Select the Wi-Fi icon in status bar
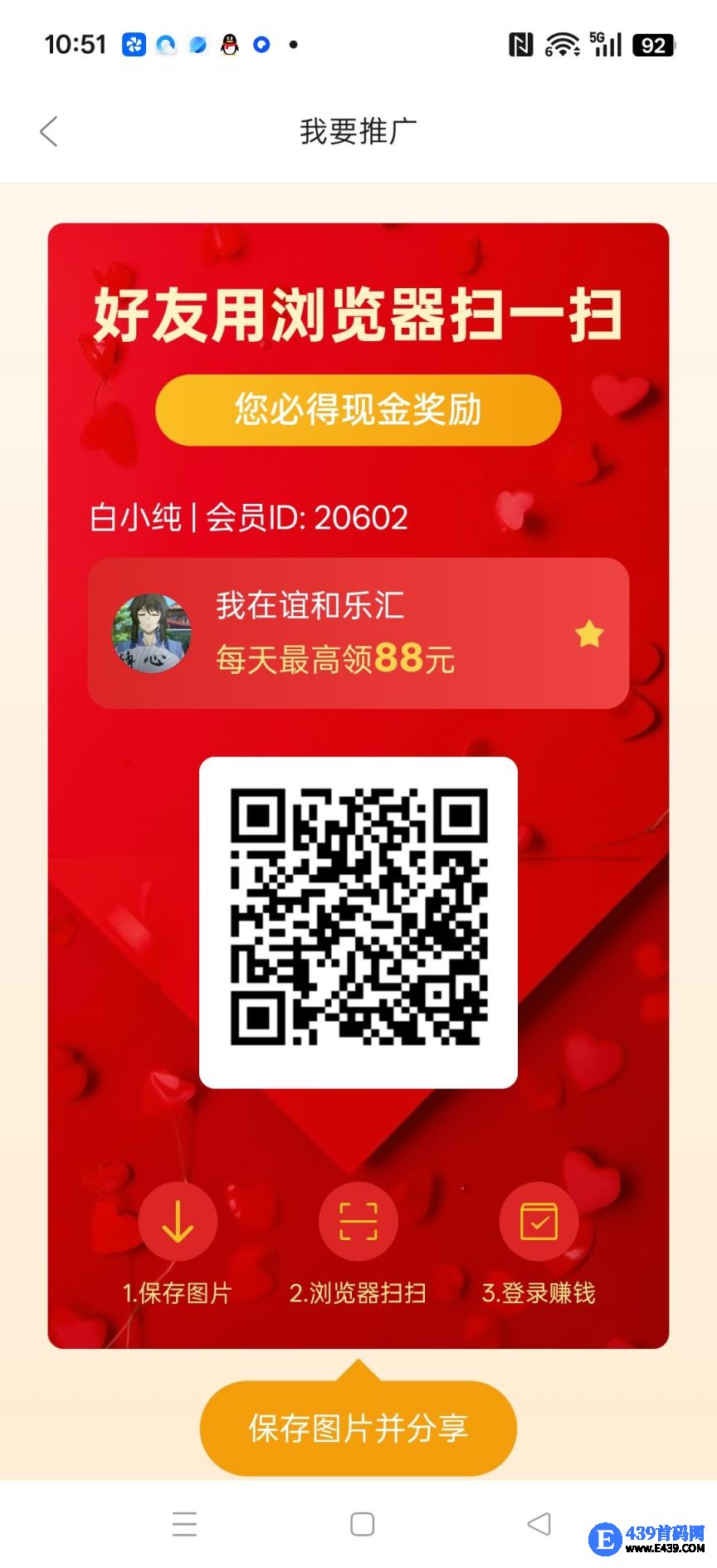717x1568 pixels. tap(563, 45)
